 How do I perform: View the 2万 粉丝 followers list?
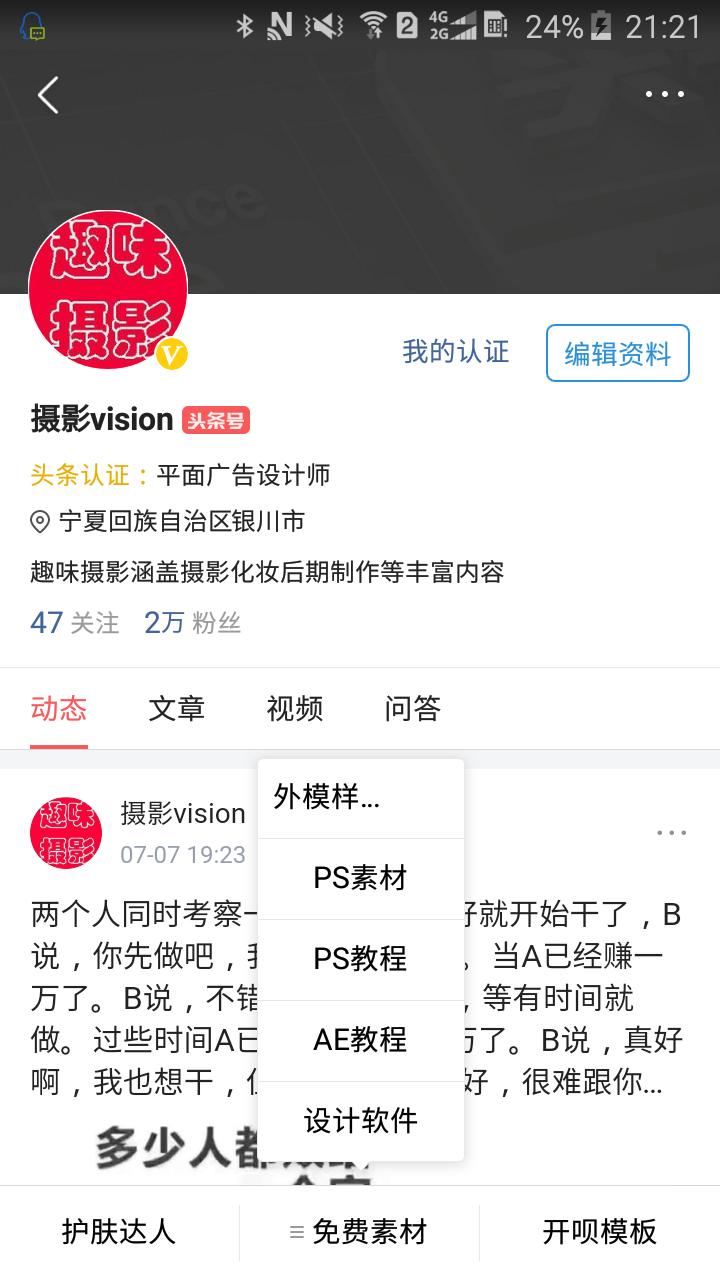point(192,623)
